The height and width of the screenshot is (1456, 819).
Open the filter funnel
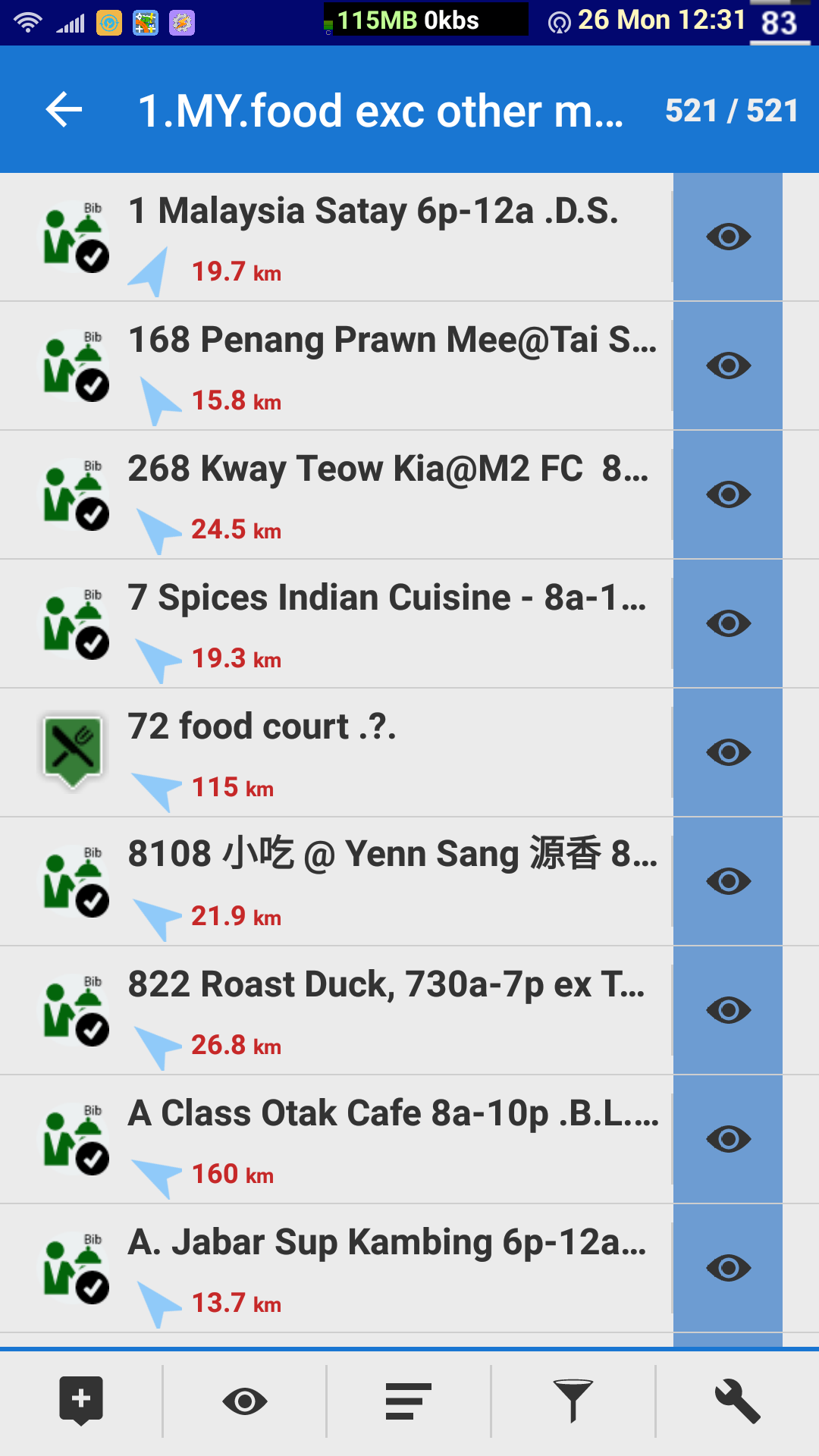(x=573, y=1401)
